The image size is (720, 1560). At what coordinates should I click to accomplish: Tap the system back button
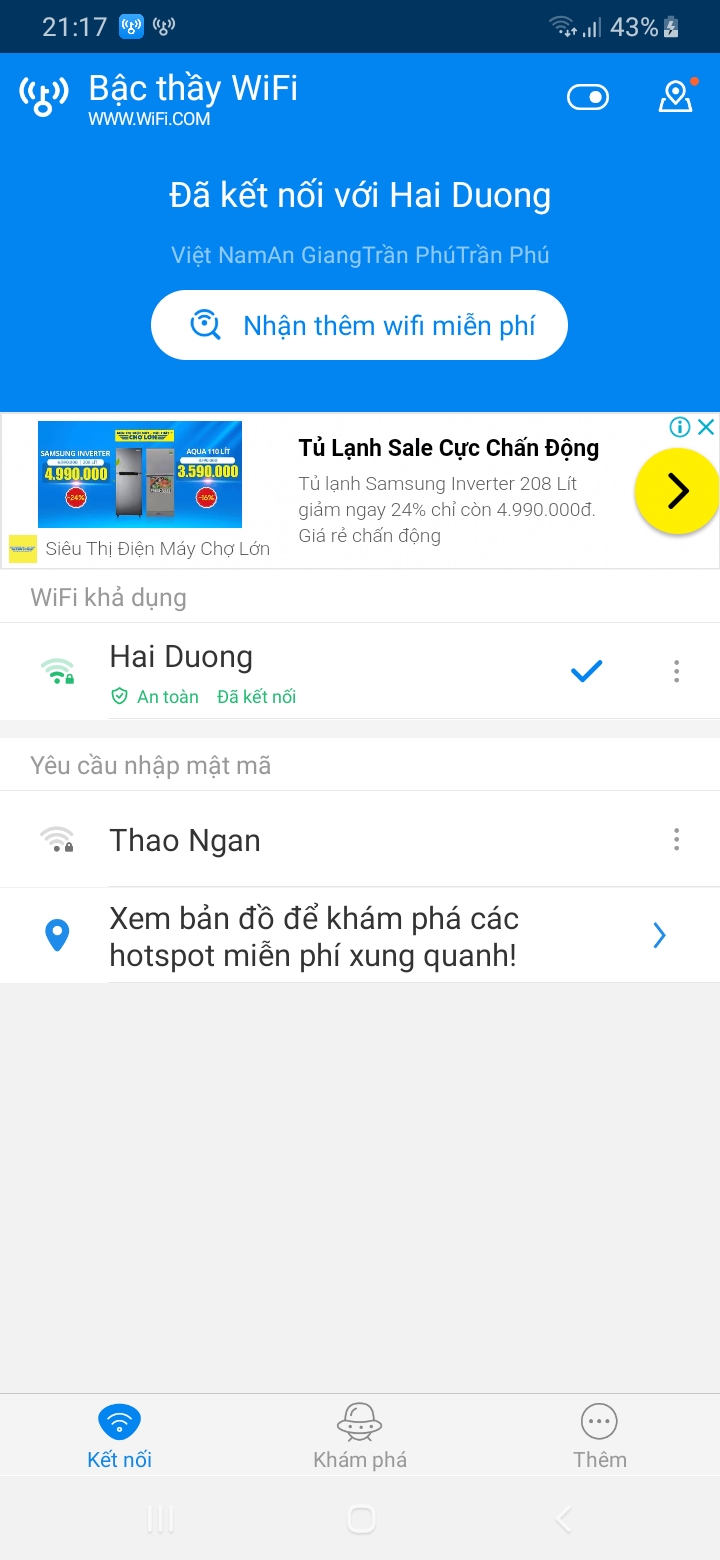point(563,1520)
